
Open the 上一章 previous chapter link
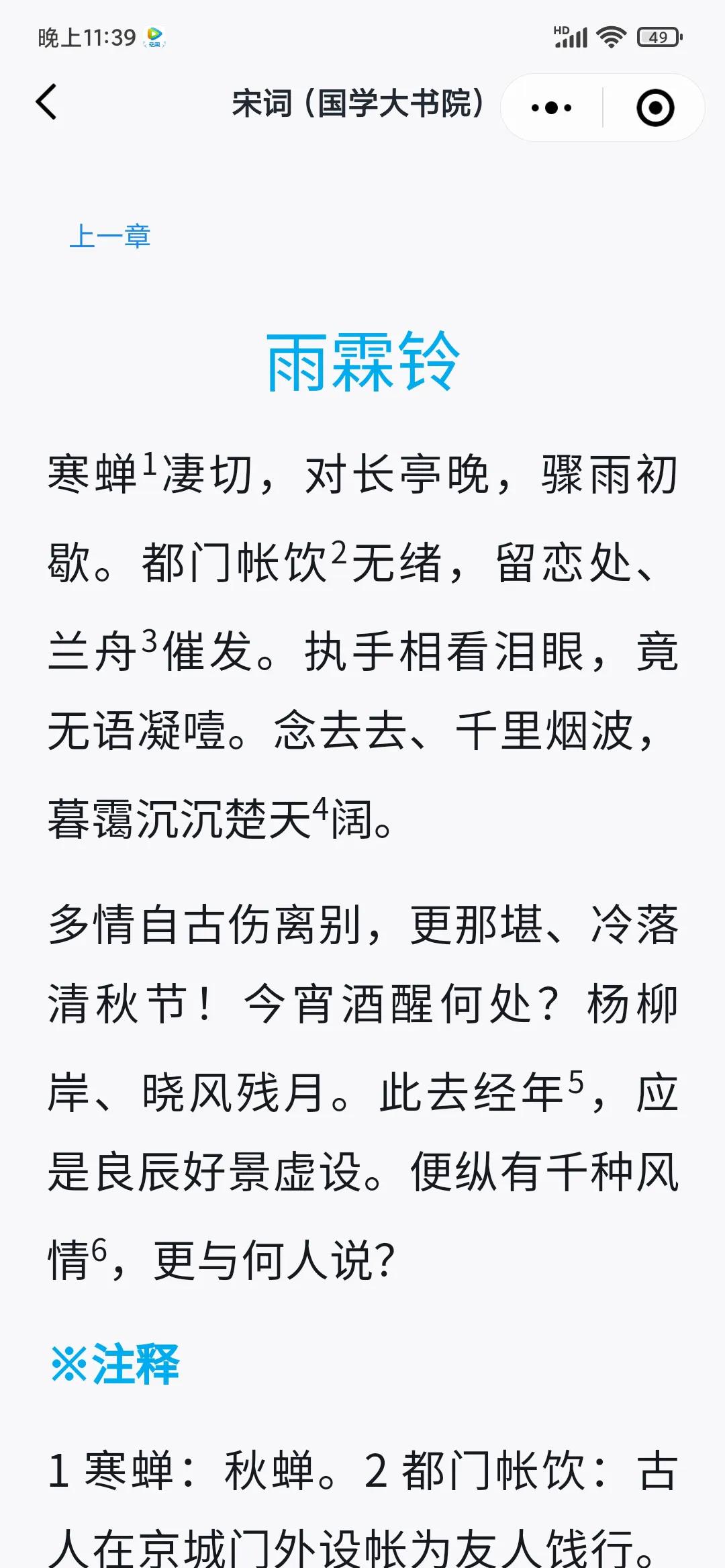coord(110,236)
